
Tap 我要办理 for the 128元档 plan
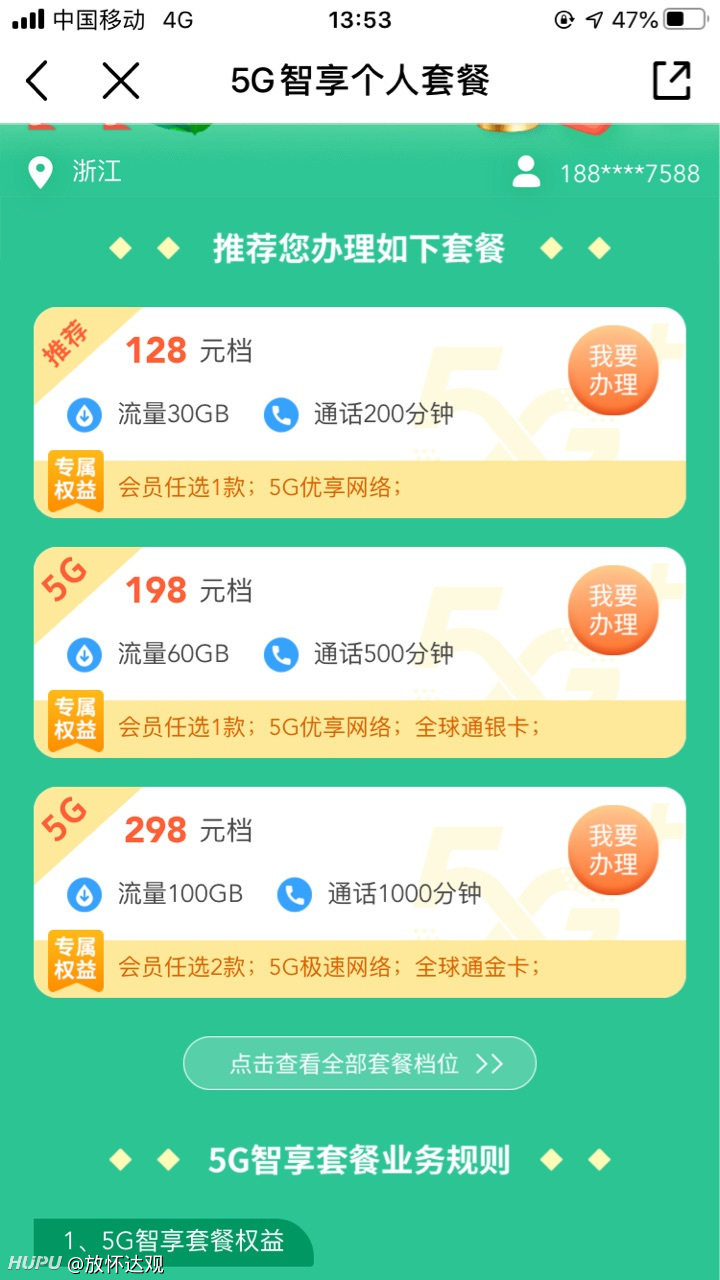[613, 370]
